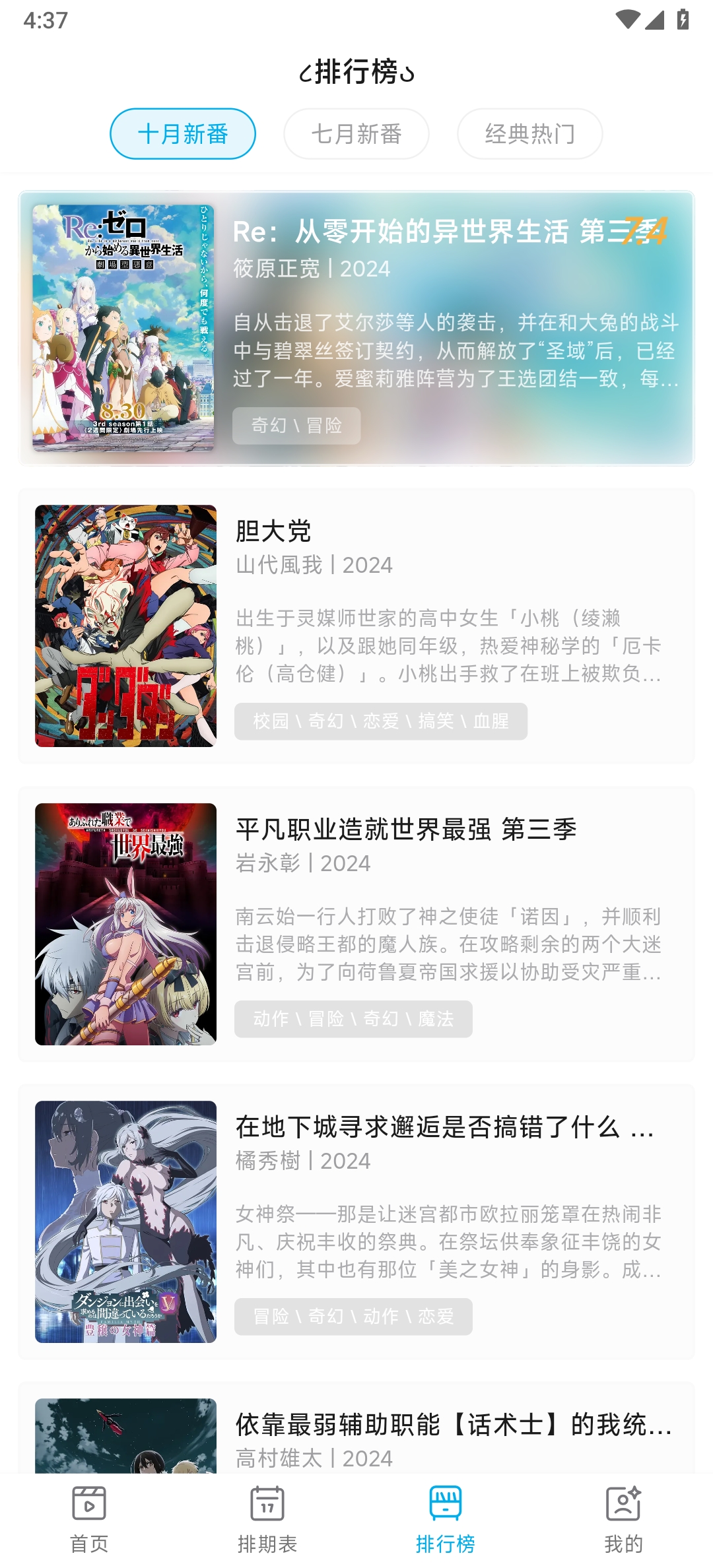Open 在地下城寻求邂逅是否搞错了什么 card
This screenshot has height=1568, width=713.
356,1222
